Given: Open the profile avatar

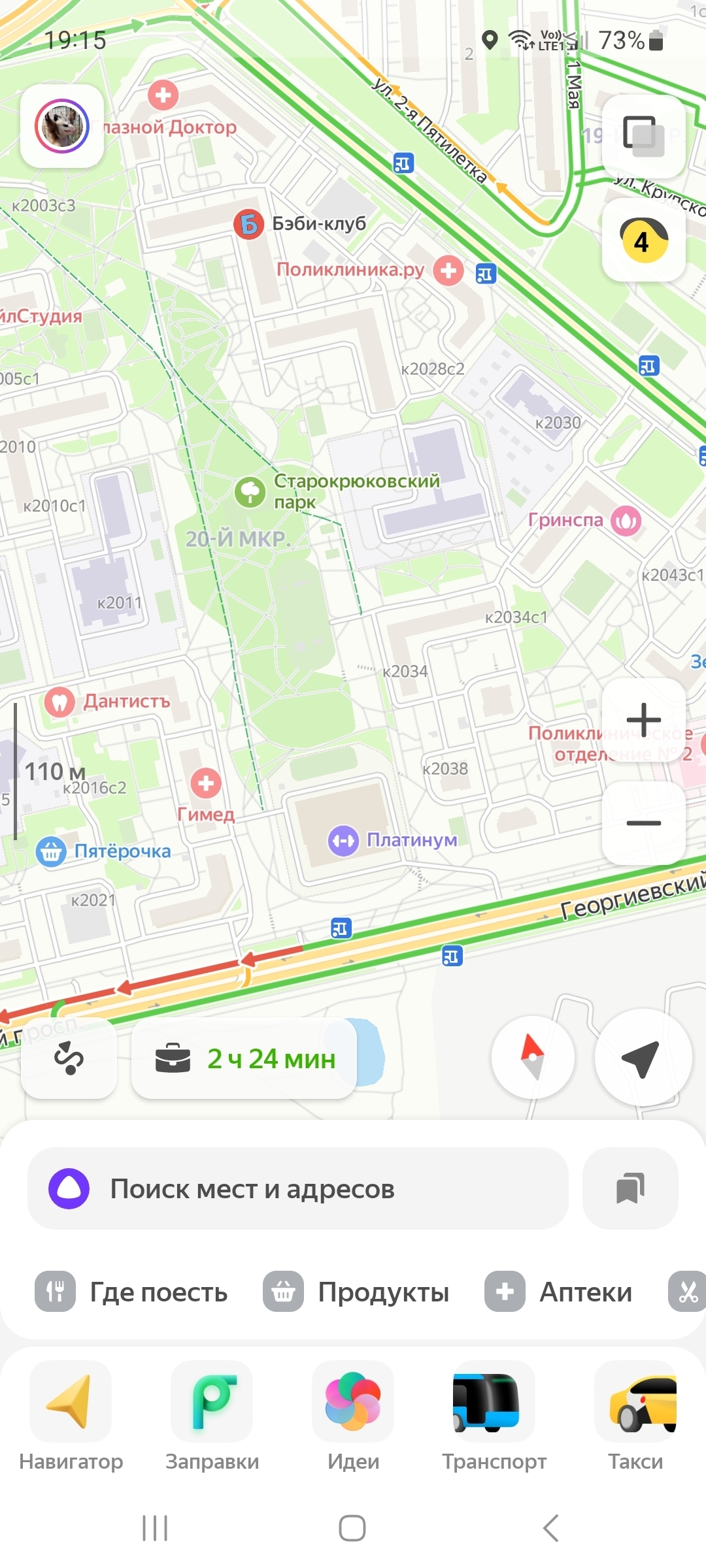Looking at the screenshot, I should pos(62,126).
